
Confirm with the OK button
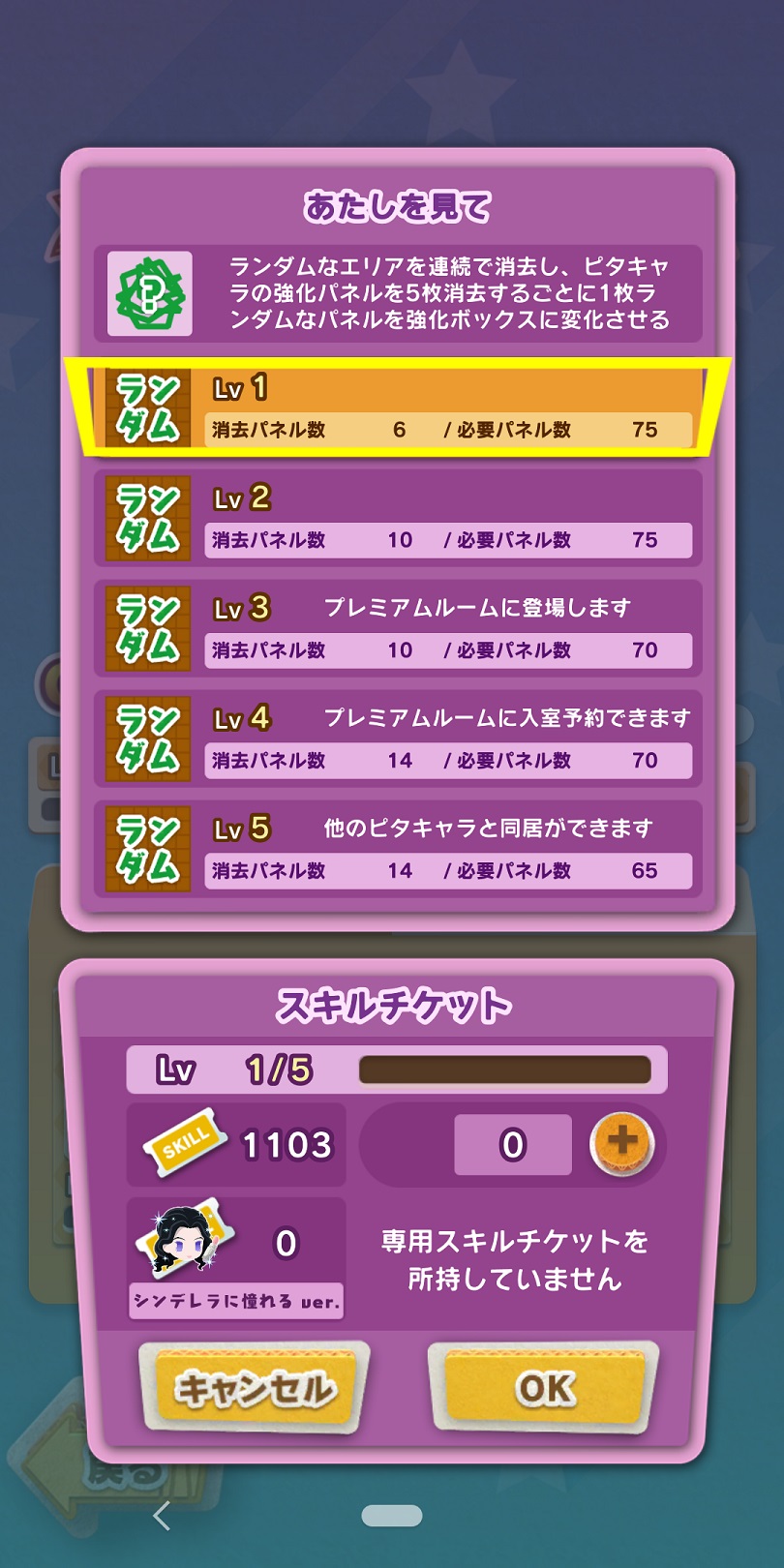click(x=545, y=1388)
